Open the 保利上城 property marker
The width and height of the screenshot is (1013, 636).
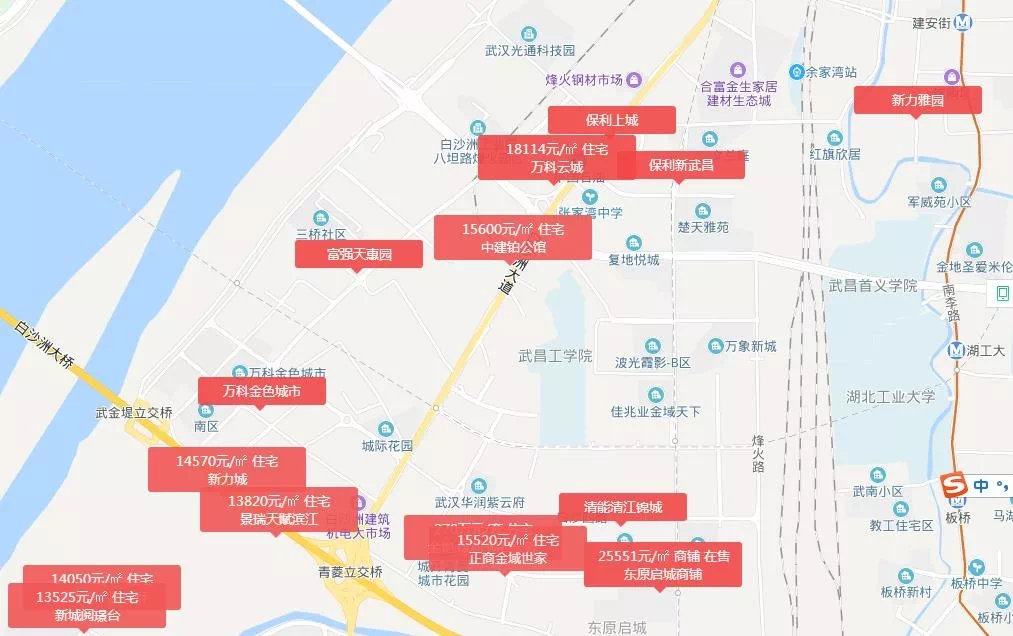611,120
